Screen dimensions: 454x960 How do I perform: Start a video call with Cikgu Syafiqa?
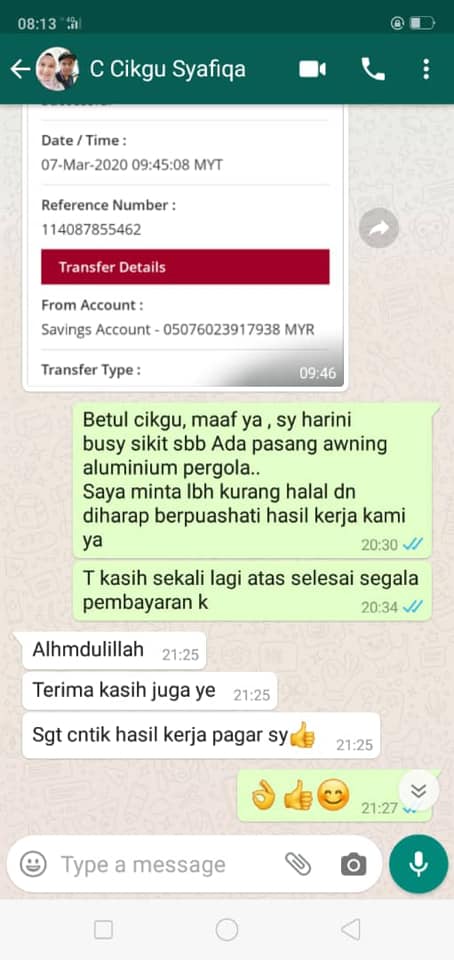coord(312,69)
